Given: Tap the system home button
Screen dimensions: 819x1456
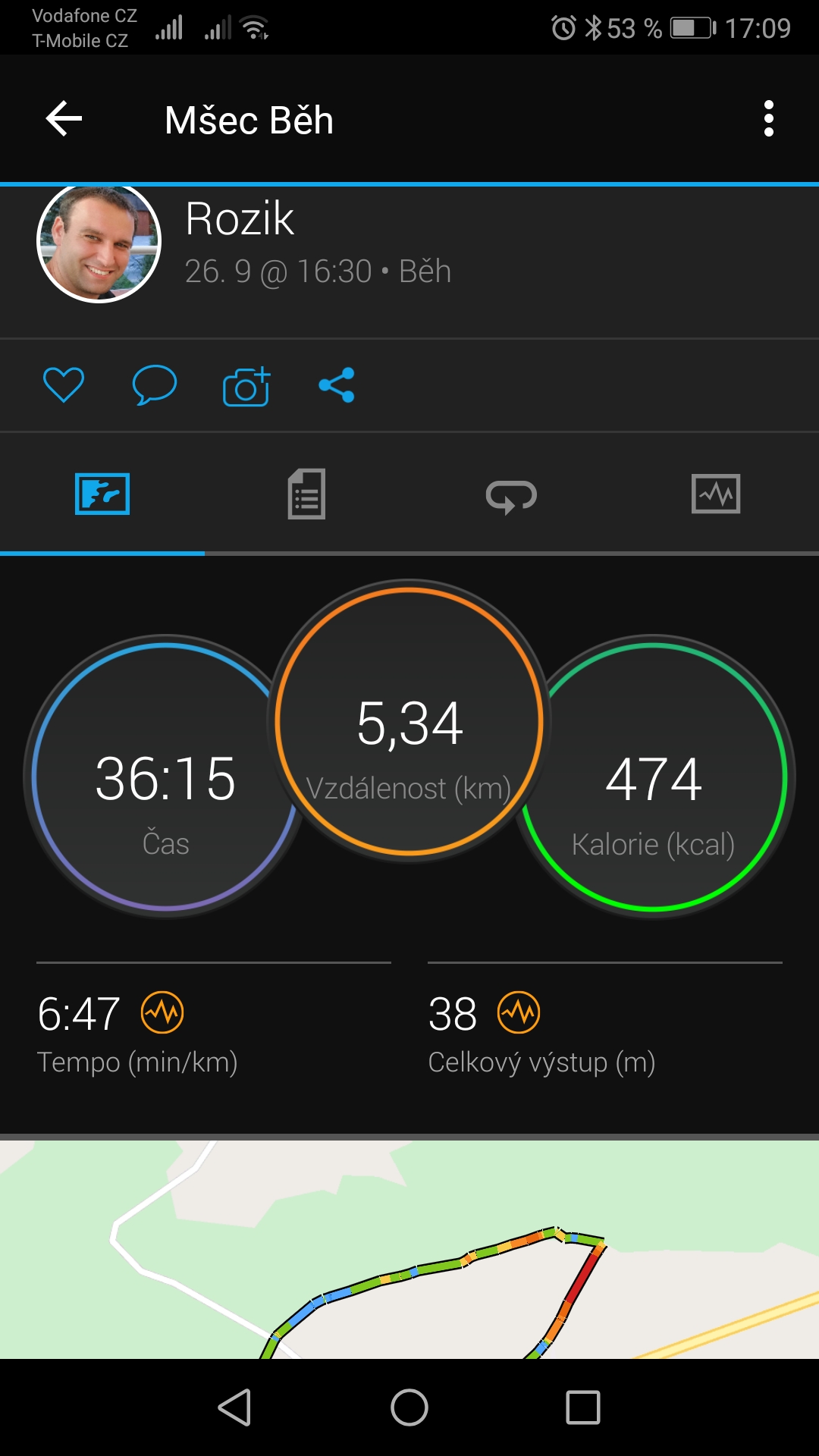Looking at the screenshot, I should tap(409, 1408).
